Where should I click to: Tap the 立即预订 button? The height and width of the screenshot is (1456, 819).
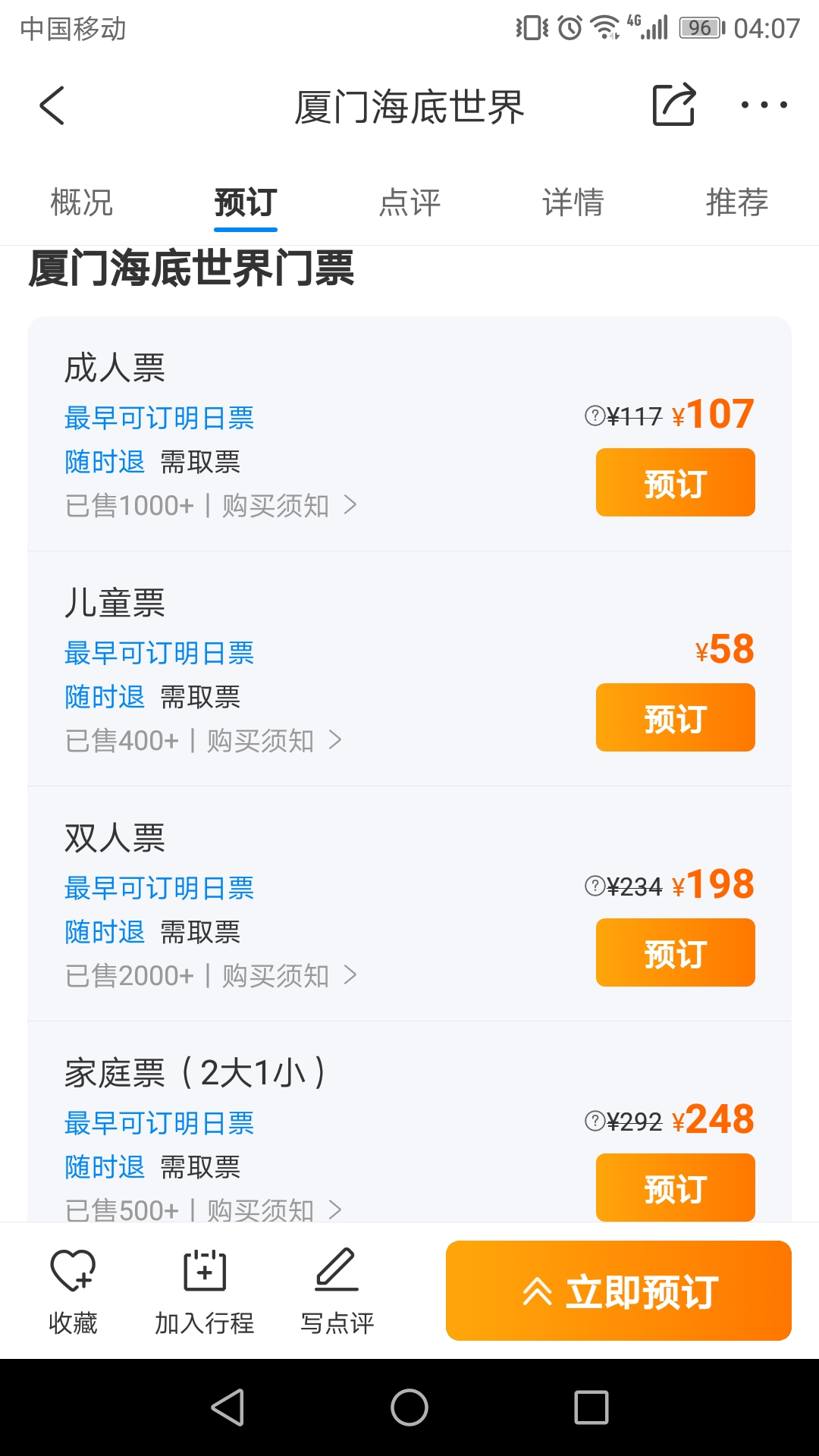click(x=619, y=1291)
